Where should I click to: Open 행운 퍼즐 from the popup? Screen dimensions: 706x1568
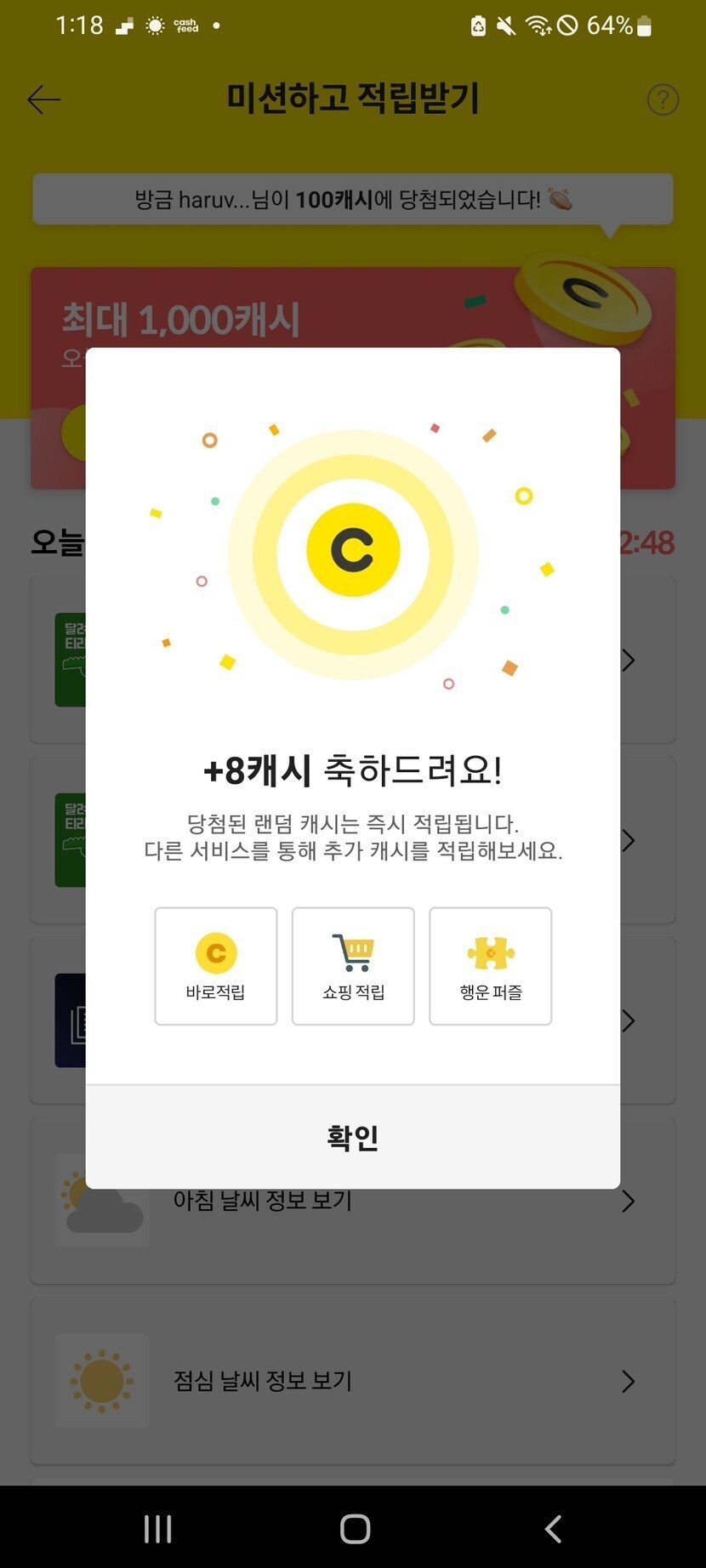click(491, 966)
